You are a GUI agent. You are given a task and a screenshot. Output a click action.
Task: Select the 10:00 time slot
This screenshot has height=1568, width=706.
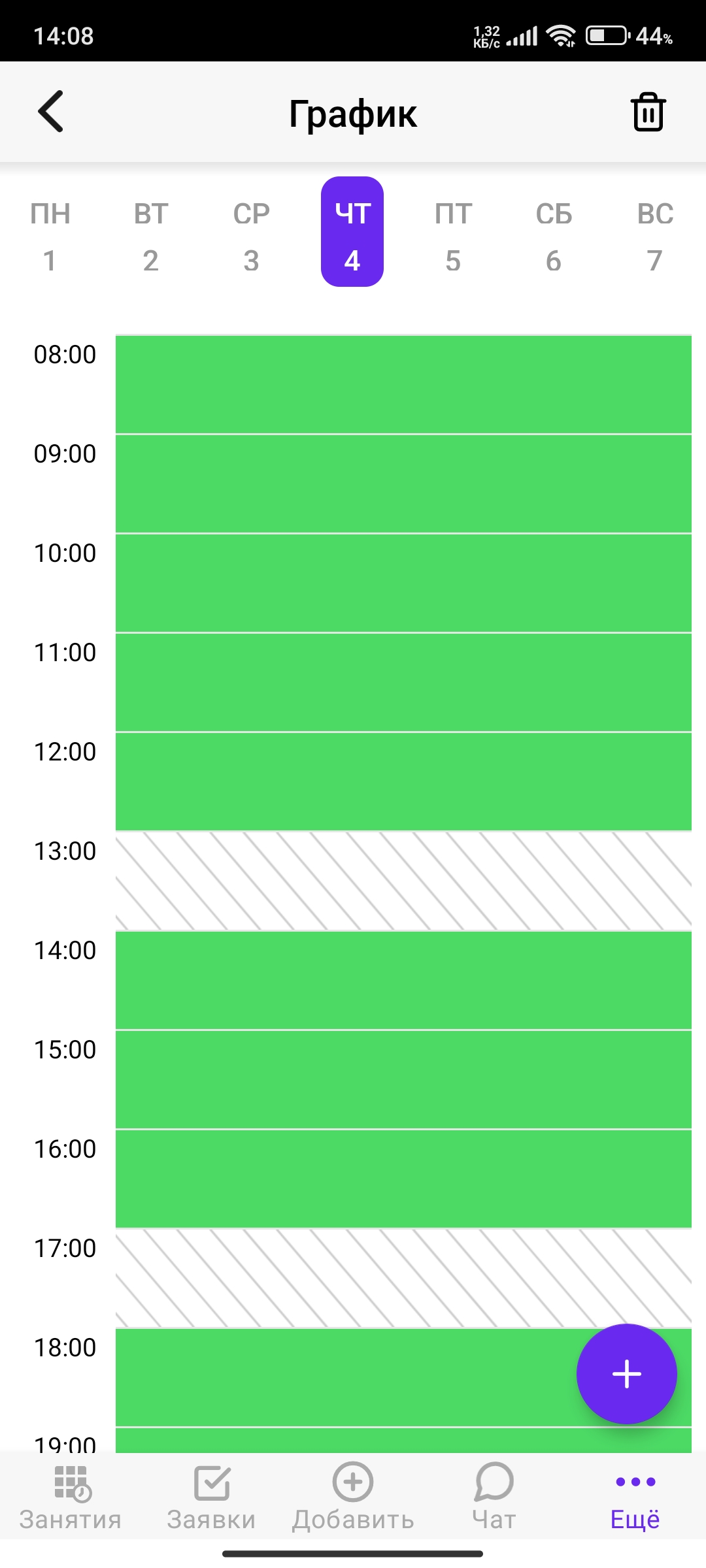(403, 583)
